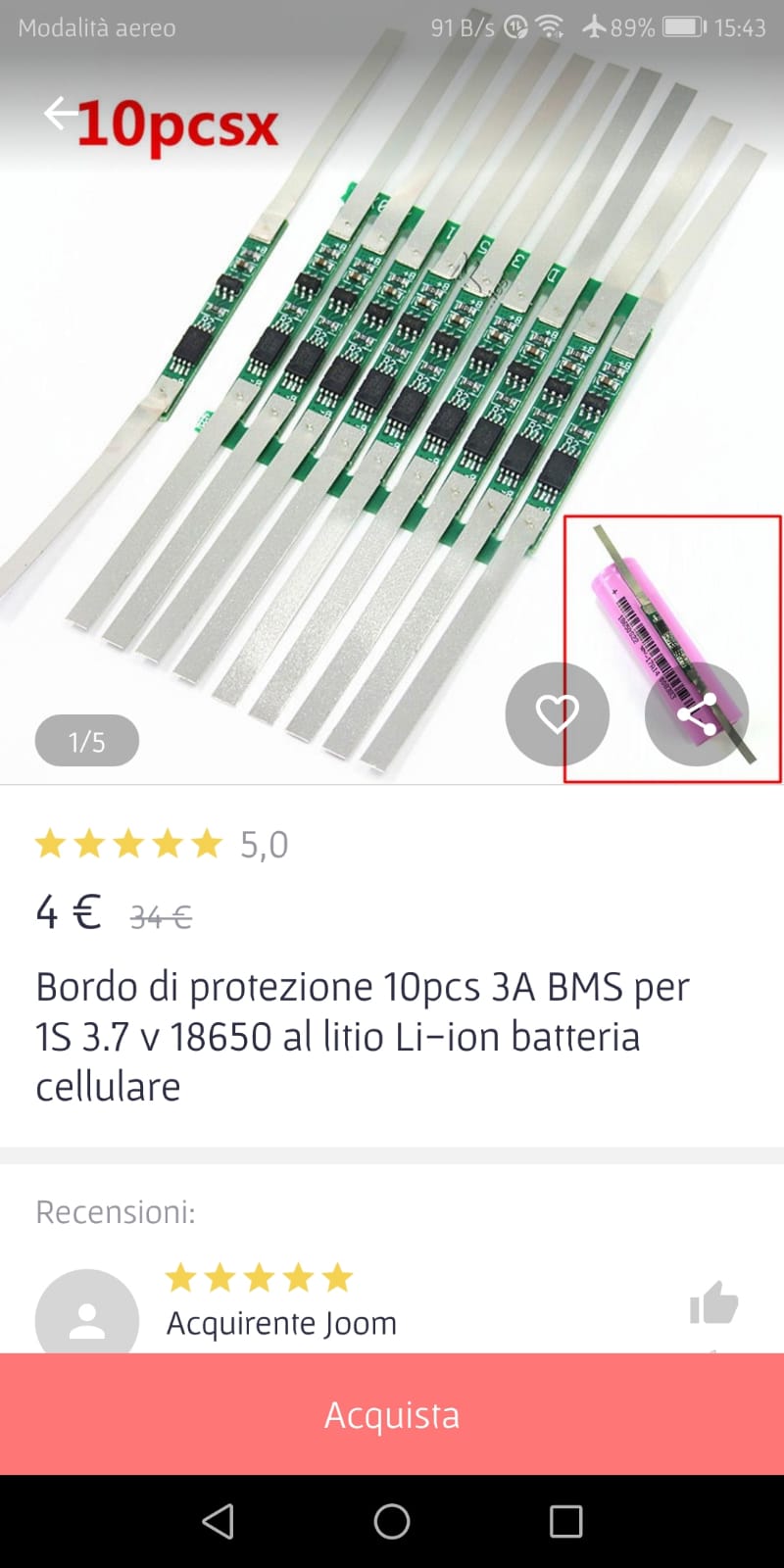Open recent apps from the navigation bar

tap(565, 1521)
